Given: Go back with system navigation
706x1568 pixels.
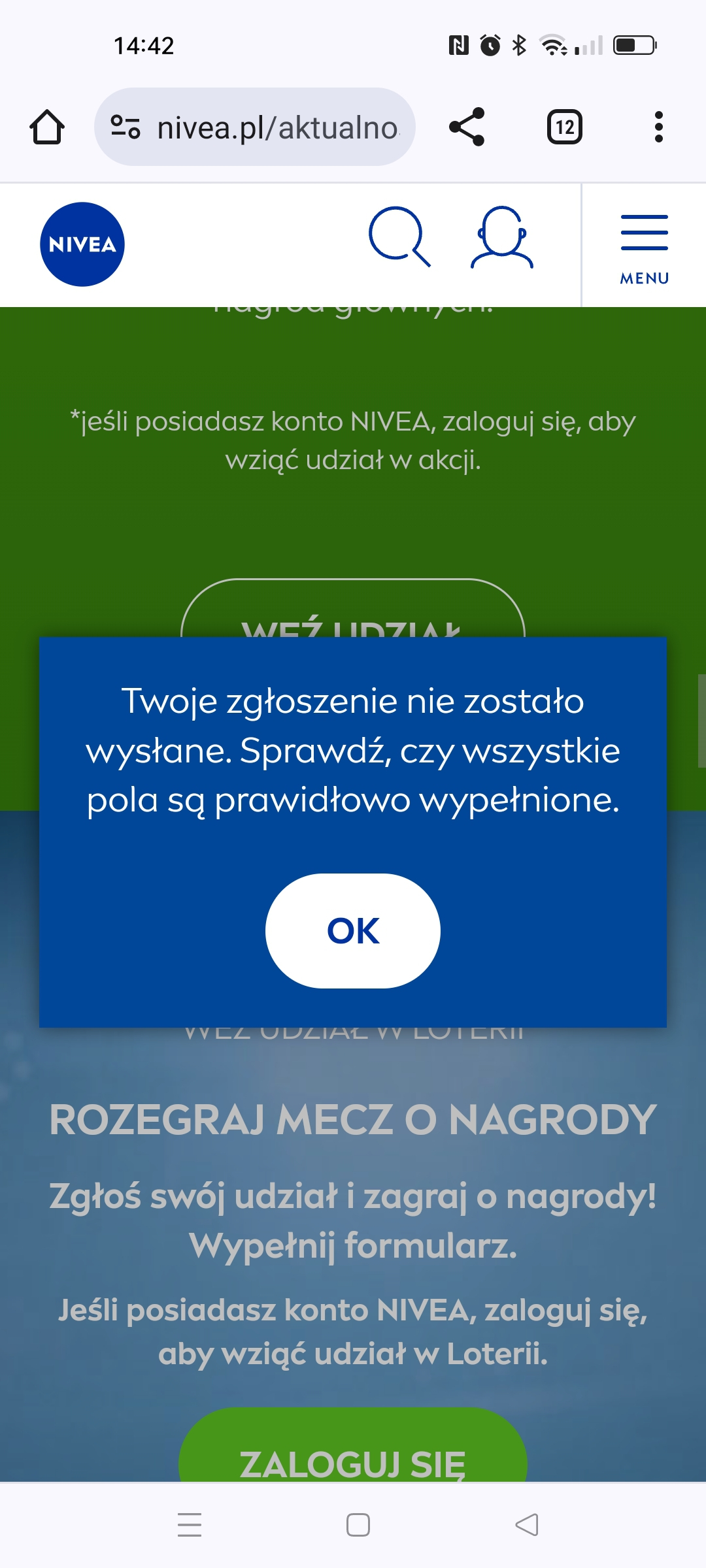Looking at the screenshot, I should (527, 1525).
